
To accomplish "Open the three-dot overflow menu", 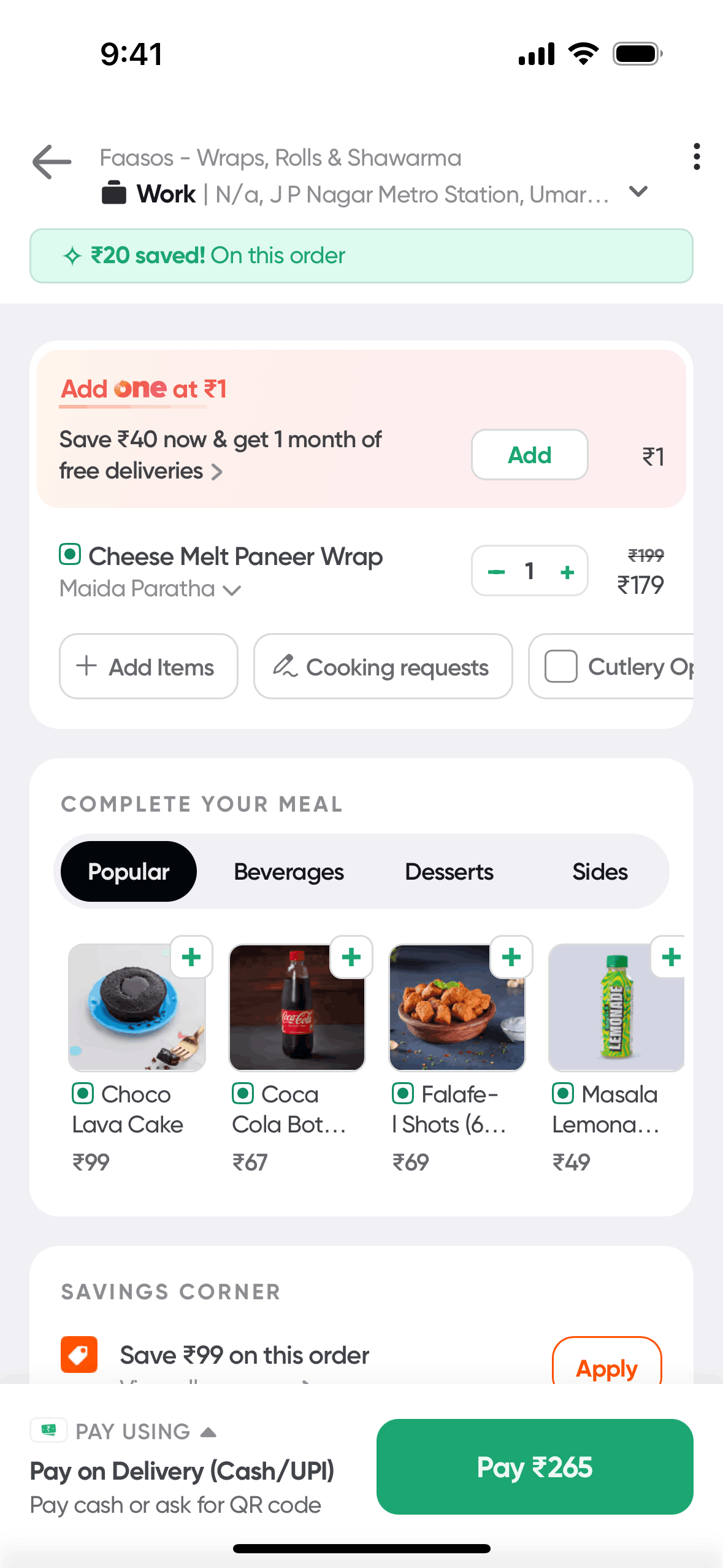I will coord(696,157).
